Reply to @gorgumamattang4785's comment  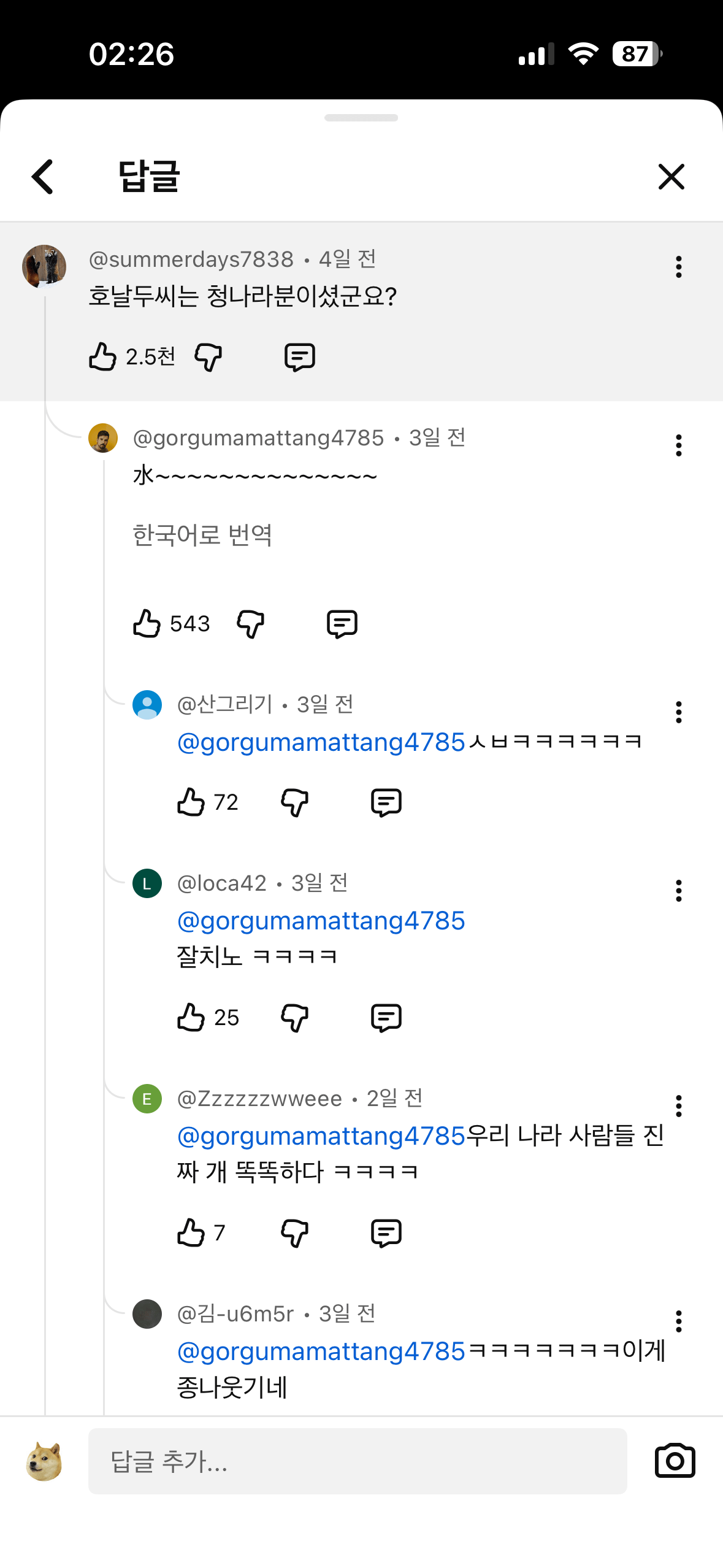pyautogui.click(x=342, y=623)
